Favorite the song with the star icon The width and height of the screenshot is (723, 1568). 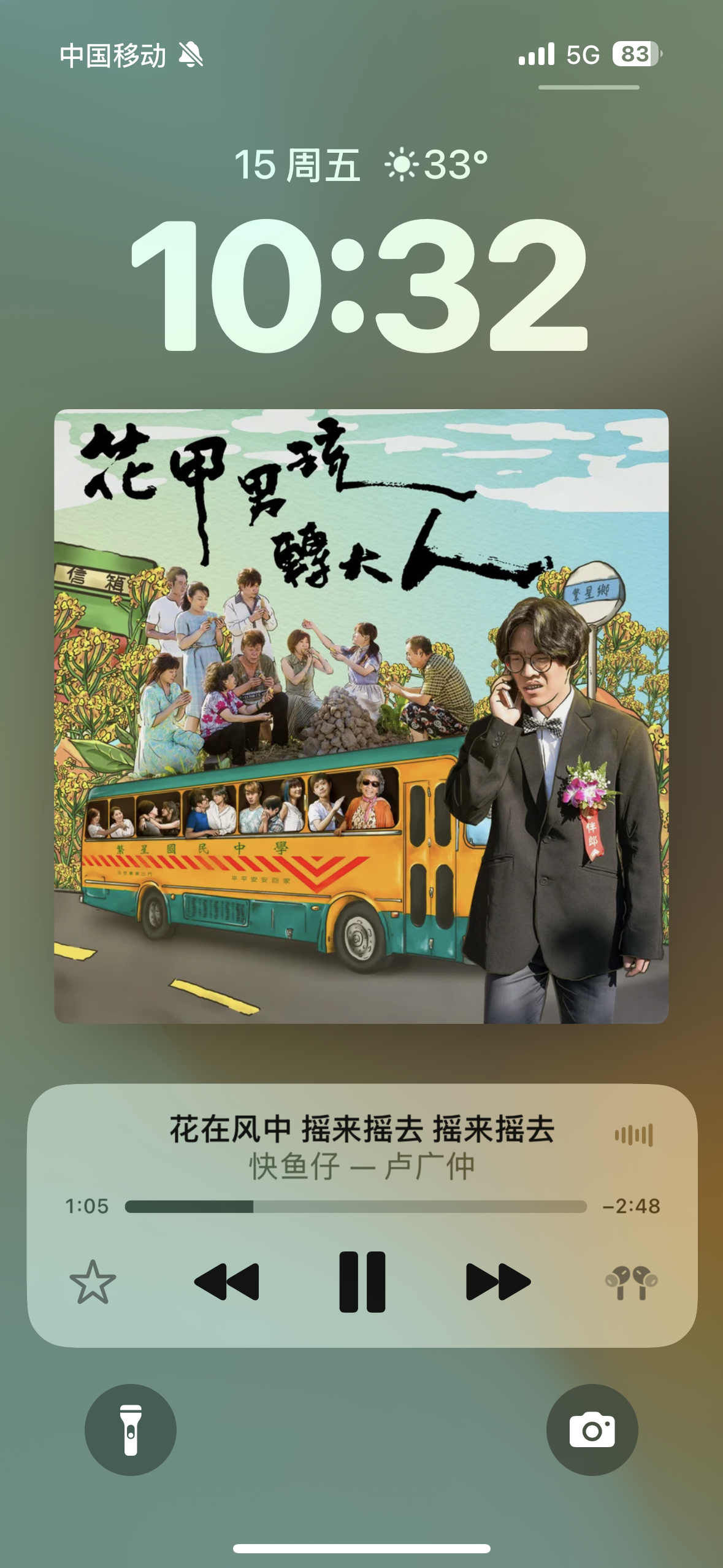[93, 1282]
